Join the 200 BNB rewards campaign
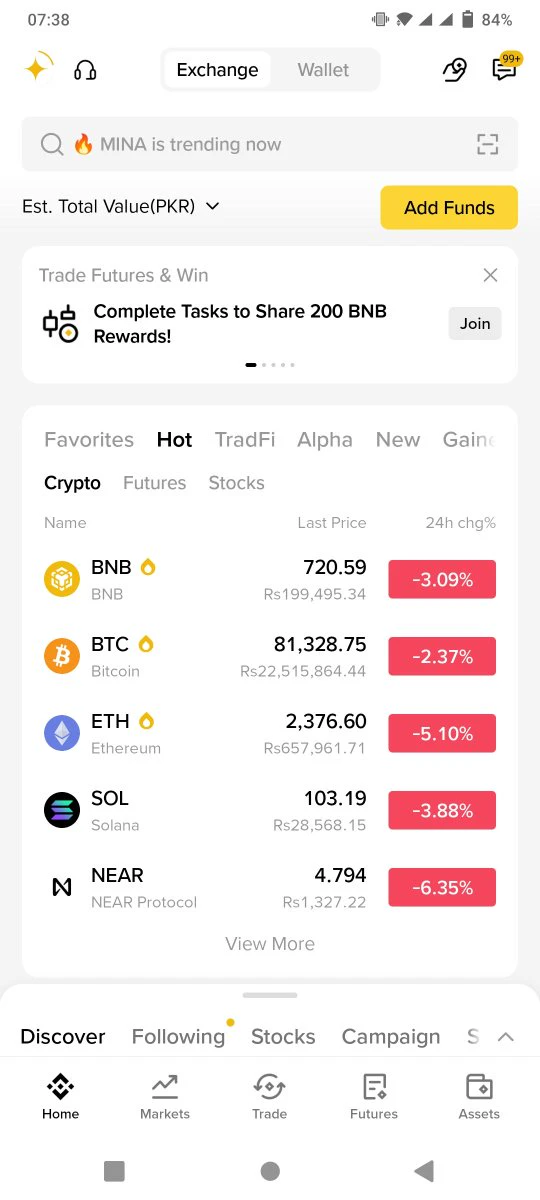This screenshot has width=540, height=1200. point(475,323)
